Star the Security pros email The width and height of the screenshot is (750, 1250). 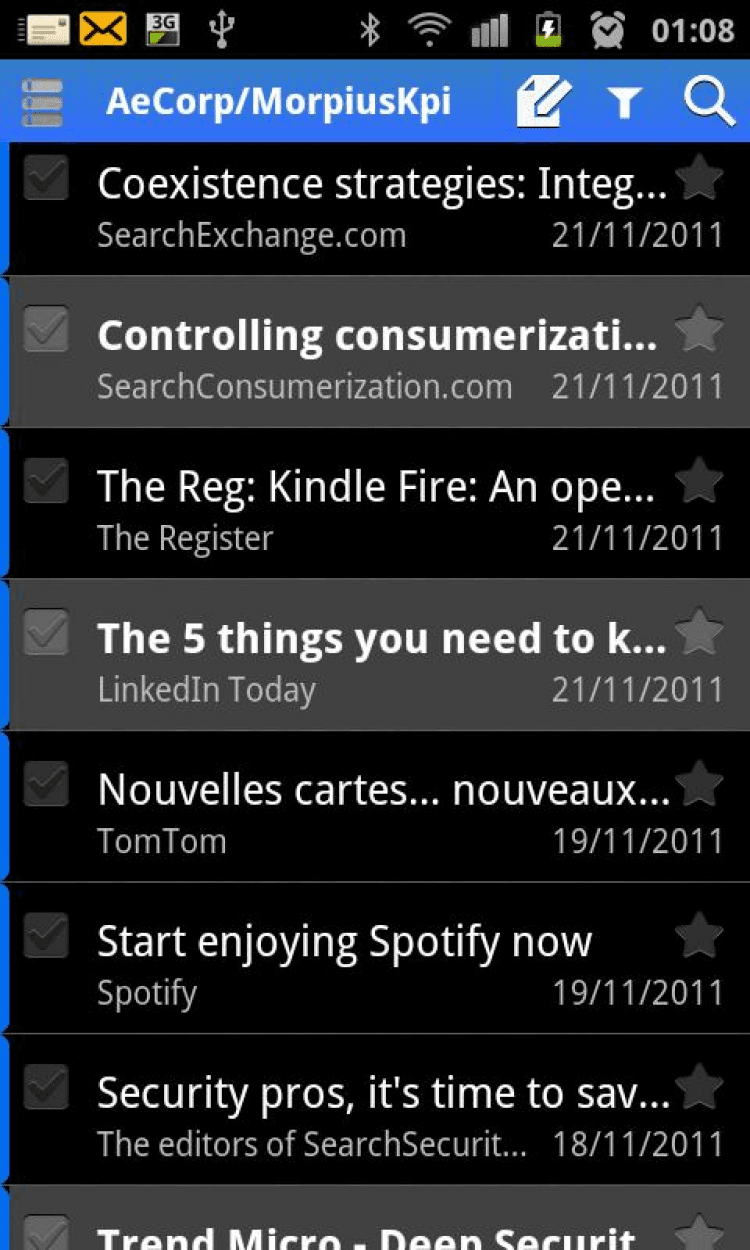699,1087
